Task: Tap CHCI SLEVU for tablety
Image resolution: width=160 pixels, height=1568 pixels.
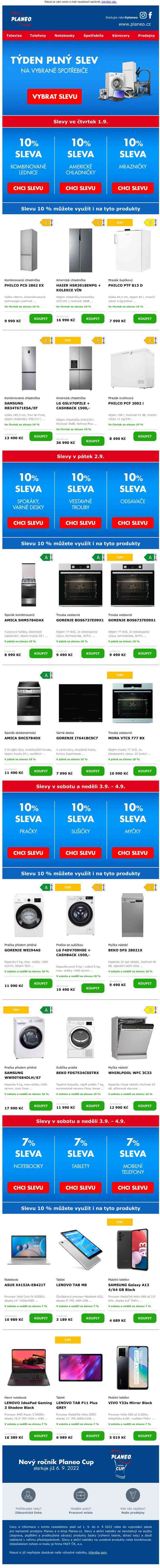Action: click(x=80, y=1187)
